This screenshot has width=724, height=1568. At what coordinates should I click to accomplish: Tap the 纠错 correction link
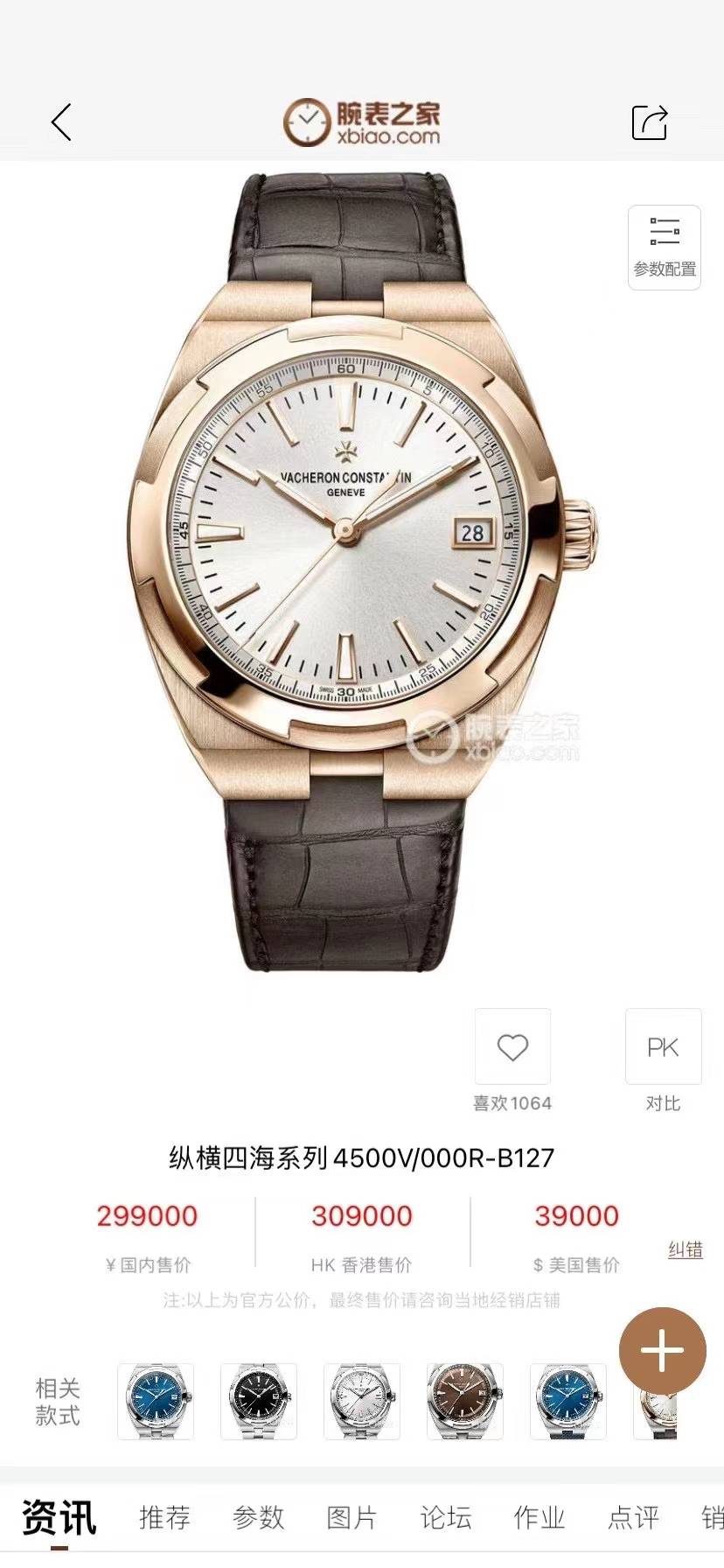pyautogui.click(x=685, y=1249)
